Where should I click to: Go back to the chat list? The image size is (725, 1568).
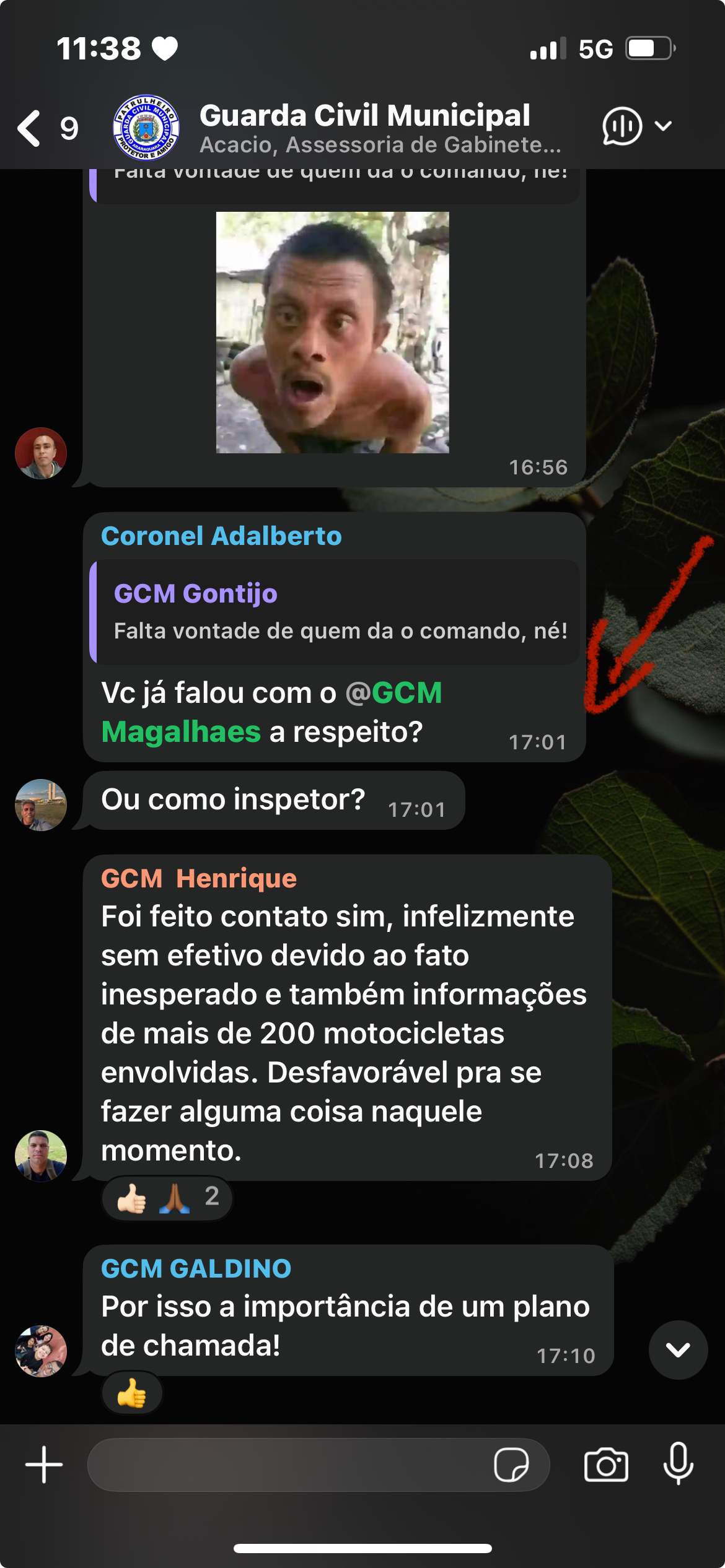(30, 128)
